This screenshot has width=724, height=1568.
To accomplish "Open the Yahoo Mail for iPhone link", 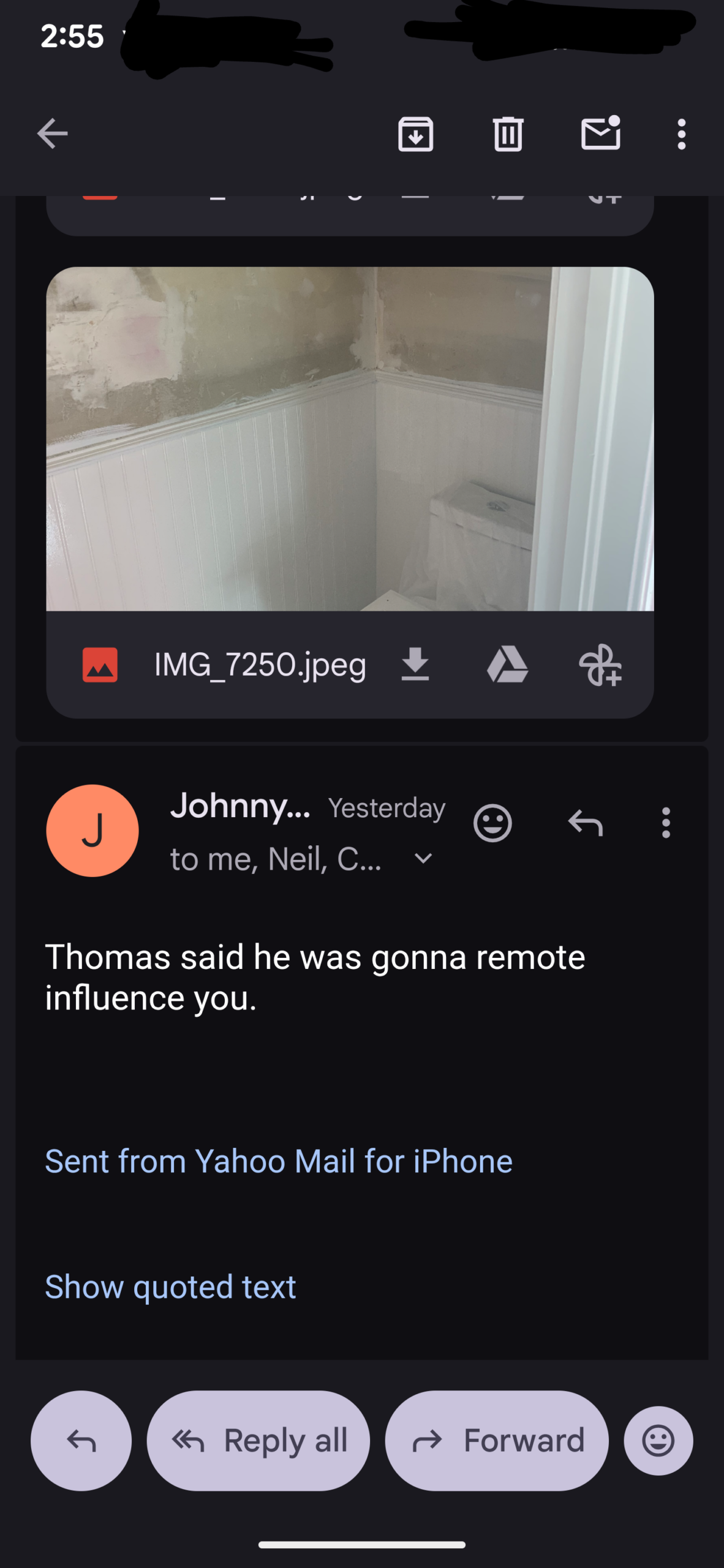I will pyautogui.click(x=279, y=1161).
